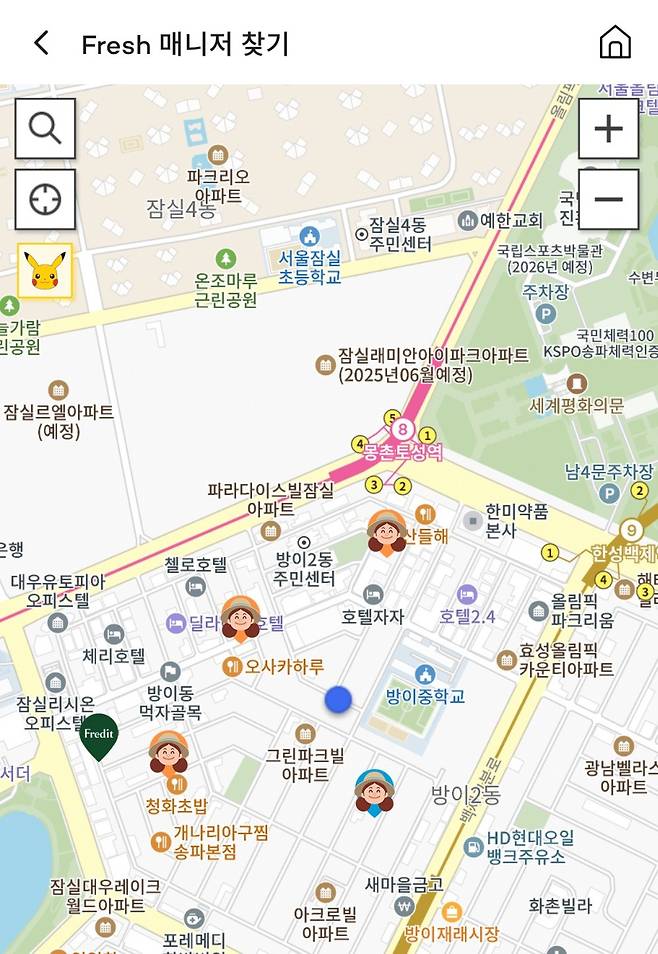Screen dimensions: 658x954
Task: Tap the Pikachu button on the map
Action: point(45,271)
